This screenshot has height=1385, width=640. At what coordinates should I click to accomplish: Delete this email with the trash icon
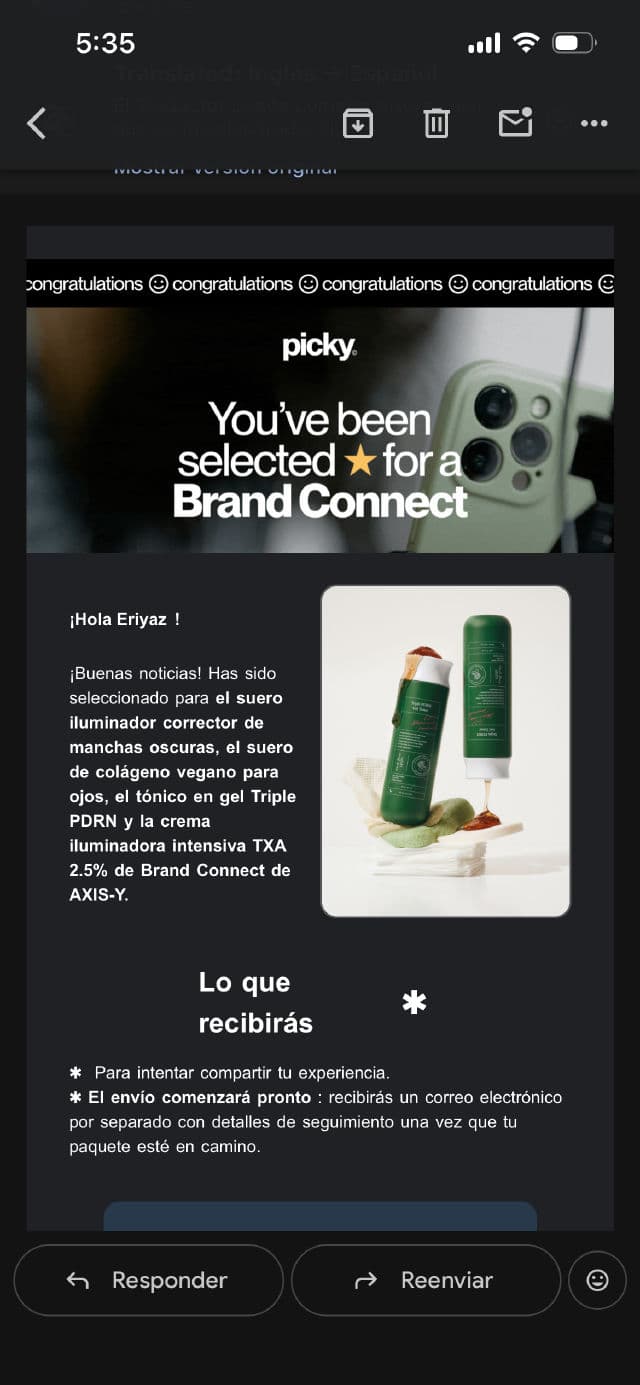(x=436, y=123)
